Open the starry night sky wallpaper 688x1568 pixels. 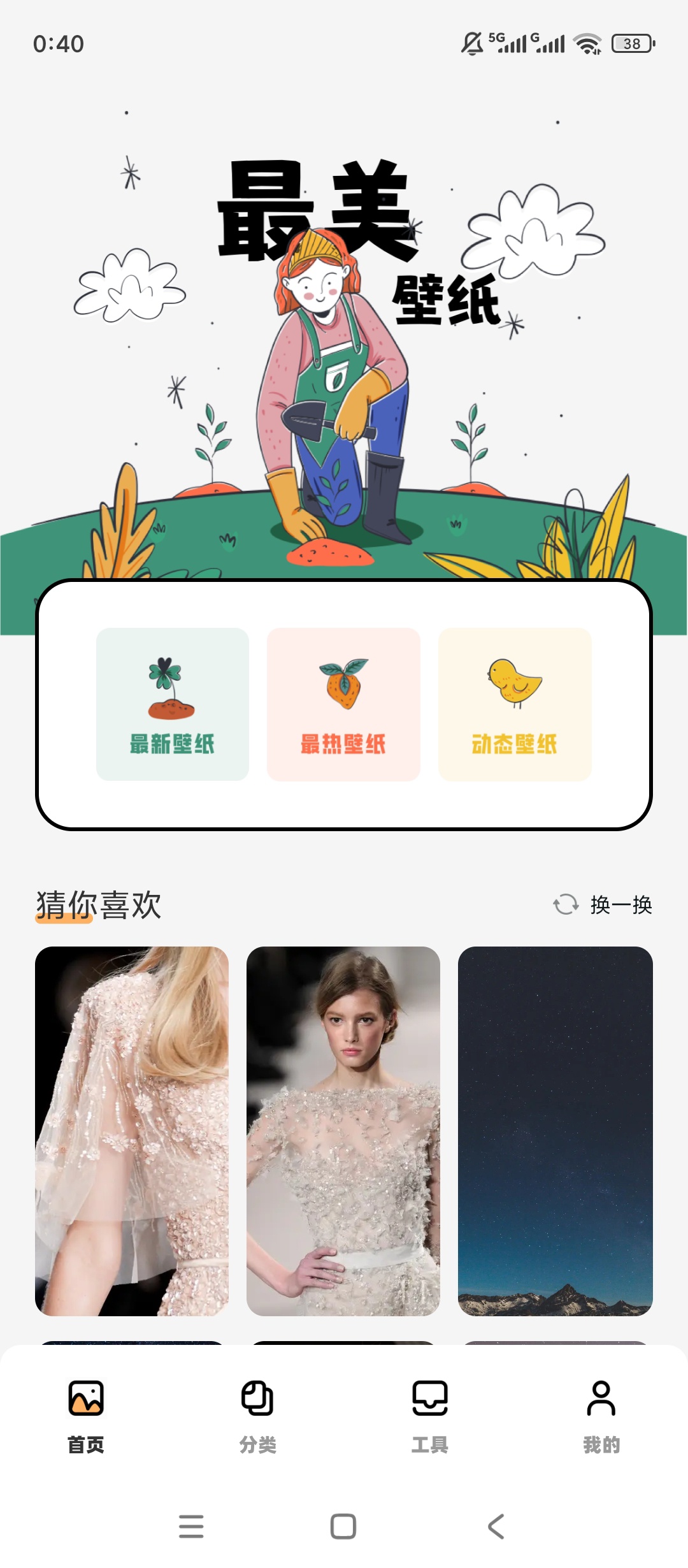tap(555, 1131)
